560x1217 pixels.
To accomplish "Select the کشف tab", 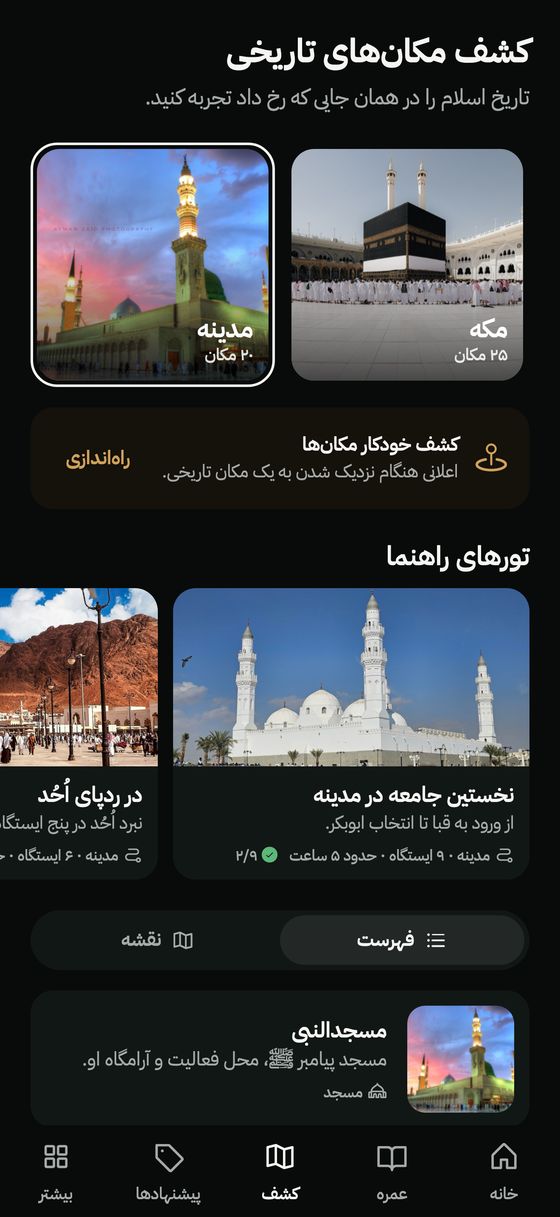I will click(x=280, y=1172).
